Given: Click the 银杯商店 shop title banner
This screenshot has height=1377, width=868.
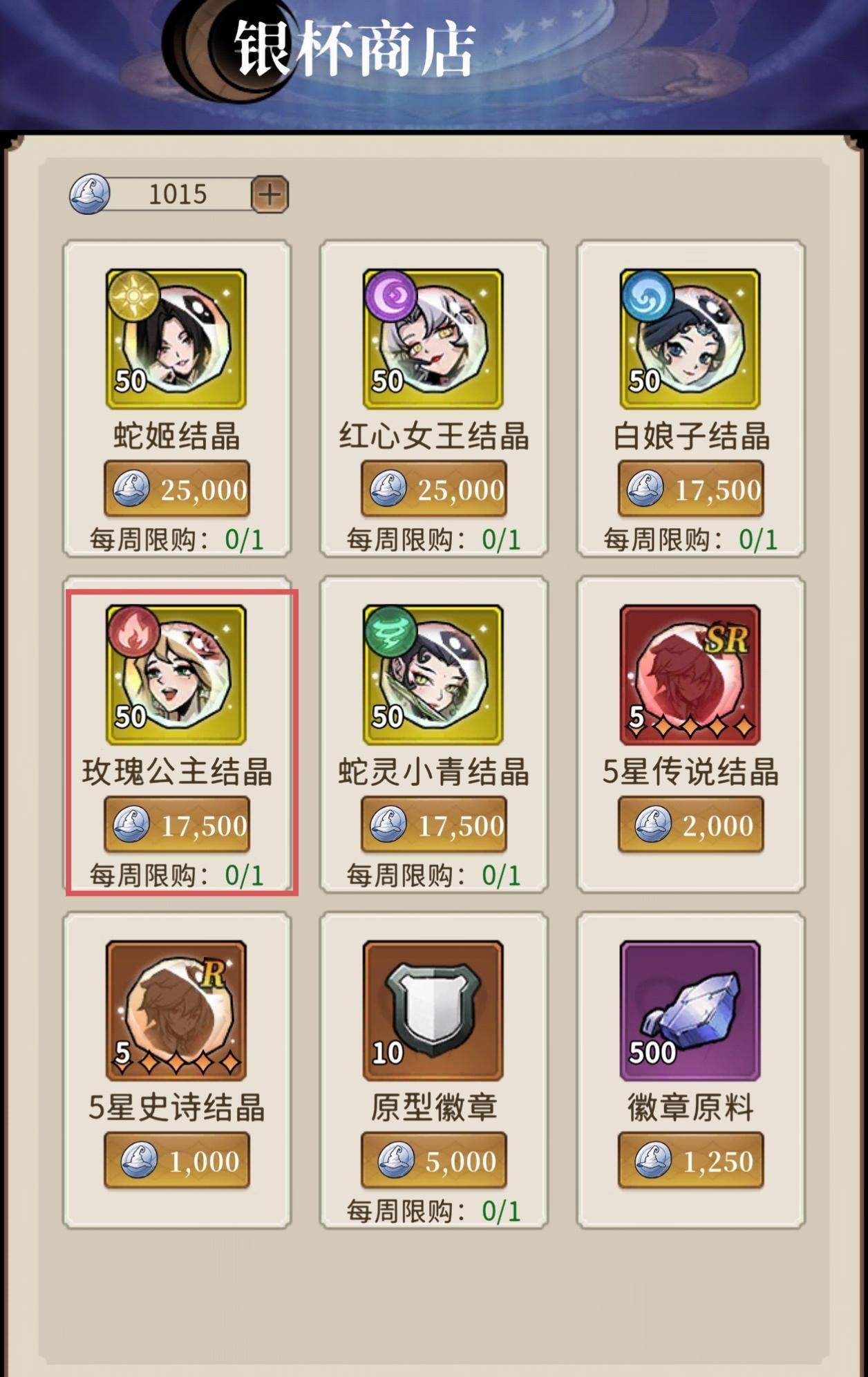Looking at the screenshot, I should pos(355,45).
